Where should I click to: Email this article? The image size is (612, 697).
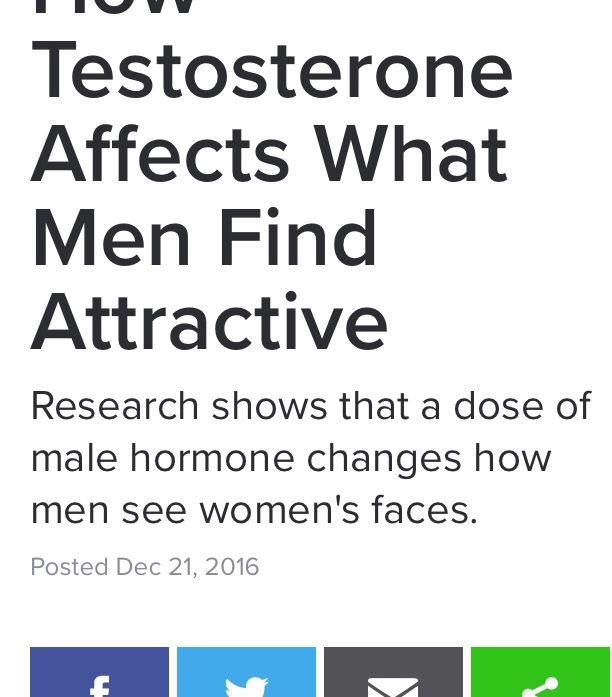pos(393,674)
